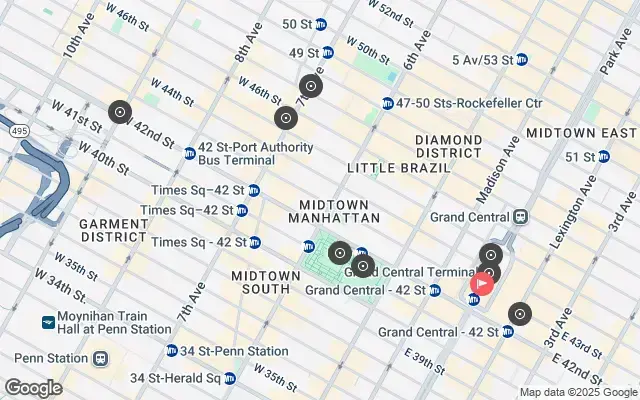Select the 42 St-Port Authority Bus Terminal station
Viewport: 640px width, 400px height.
point(190,153)
